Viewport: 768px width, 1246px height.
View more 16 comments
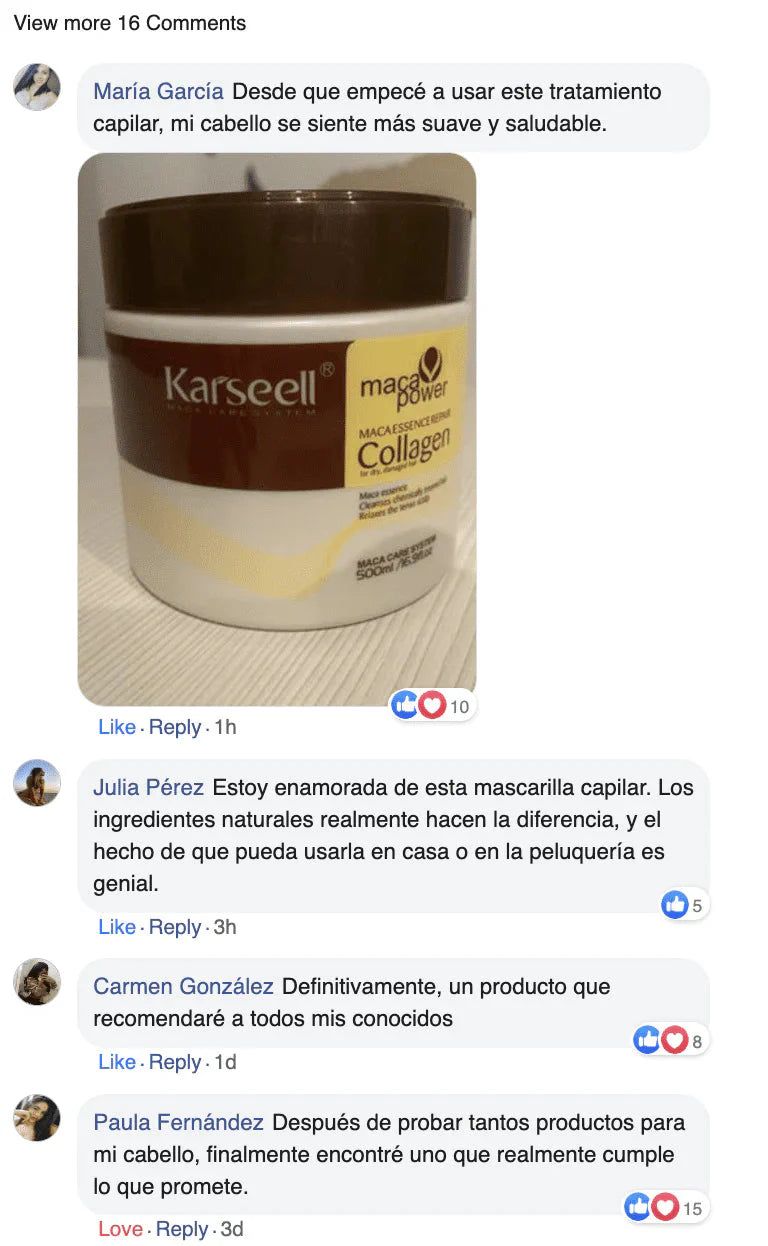click(x=130, y=23)
